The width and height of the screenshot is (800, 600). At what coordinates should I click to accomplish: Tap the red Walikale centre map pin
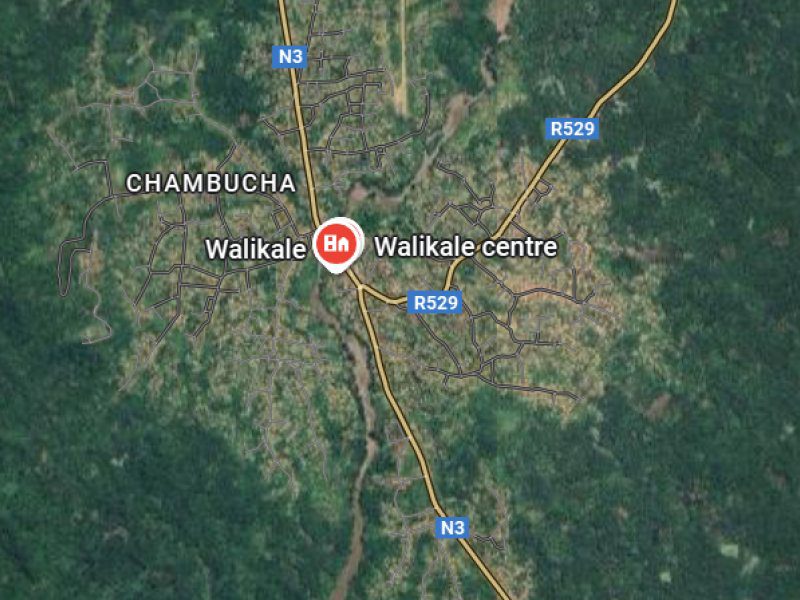(337, 243)
